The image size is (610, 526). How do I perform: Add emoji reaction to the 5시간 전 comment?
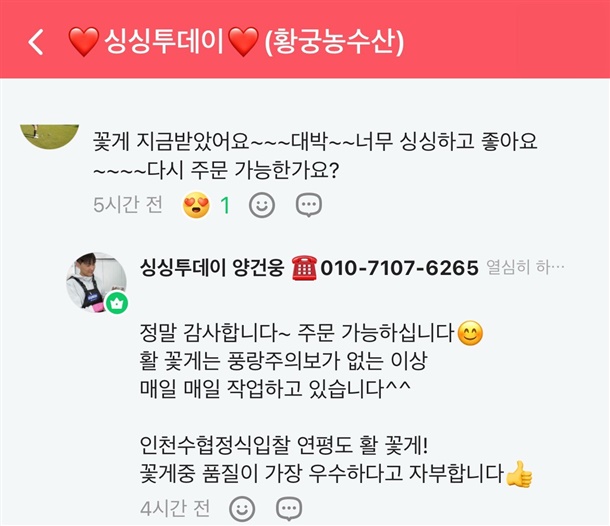pyautogui.click(x=262, y=205)
